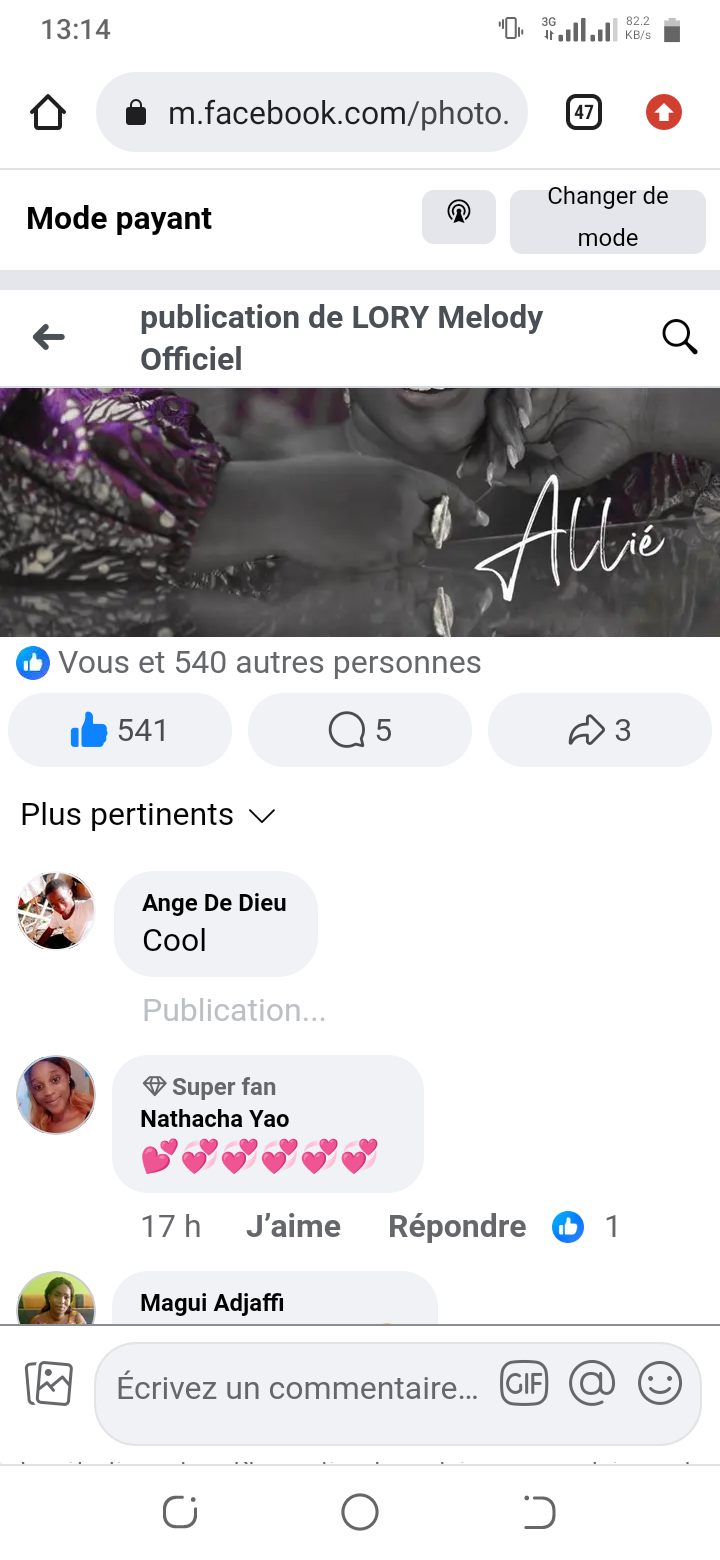The height and width of the screenshot is (1560, 720).
Task: Show the 47 open browser tabs
Action: pyautogui.click(x=584, y=113)
